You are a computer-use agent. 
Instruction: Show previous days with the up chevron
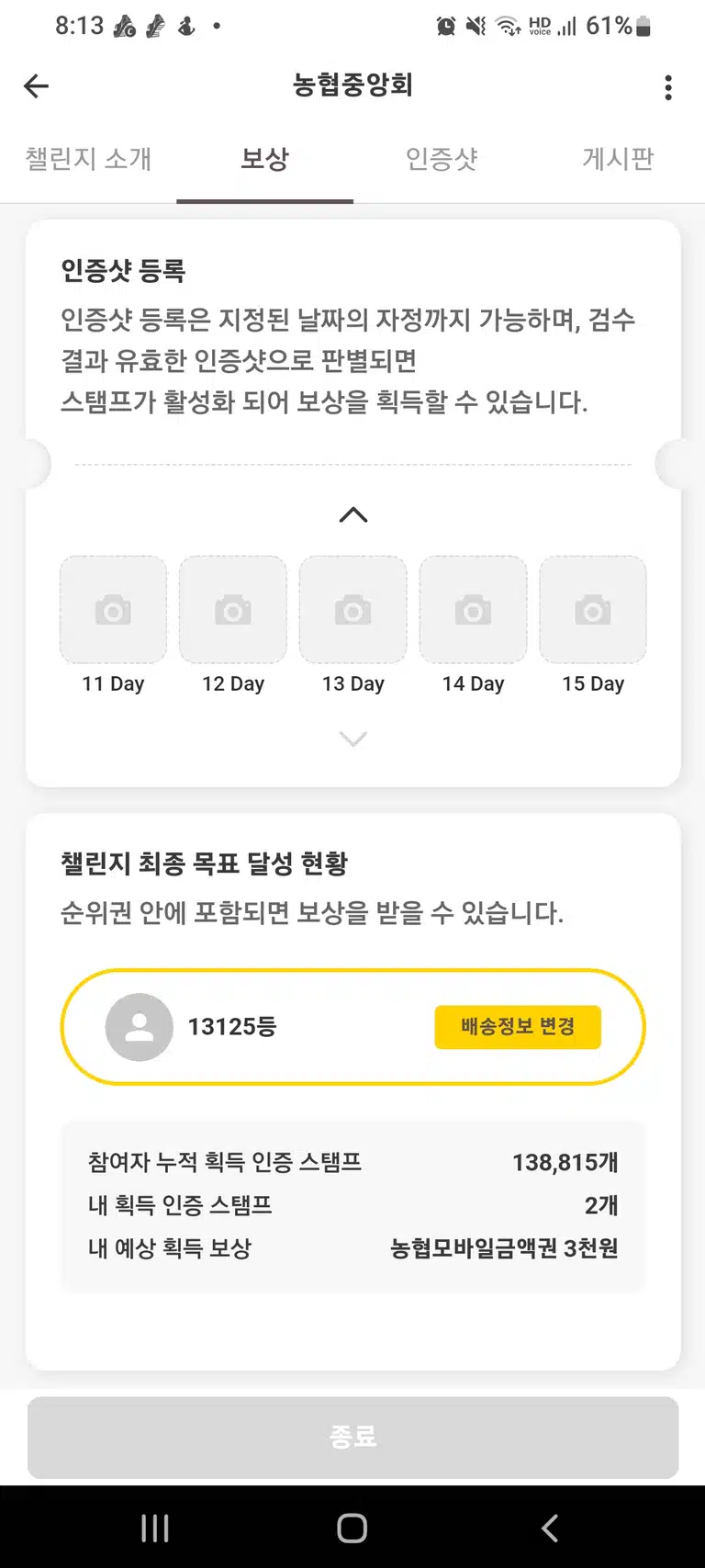pyautogui.click(x=353, y=515)
